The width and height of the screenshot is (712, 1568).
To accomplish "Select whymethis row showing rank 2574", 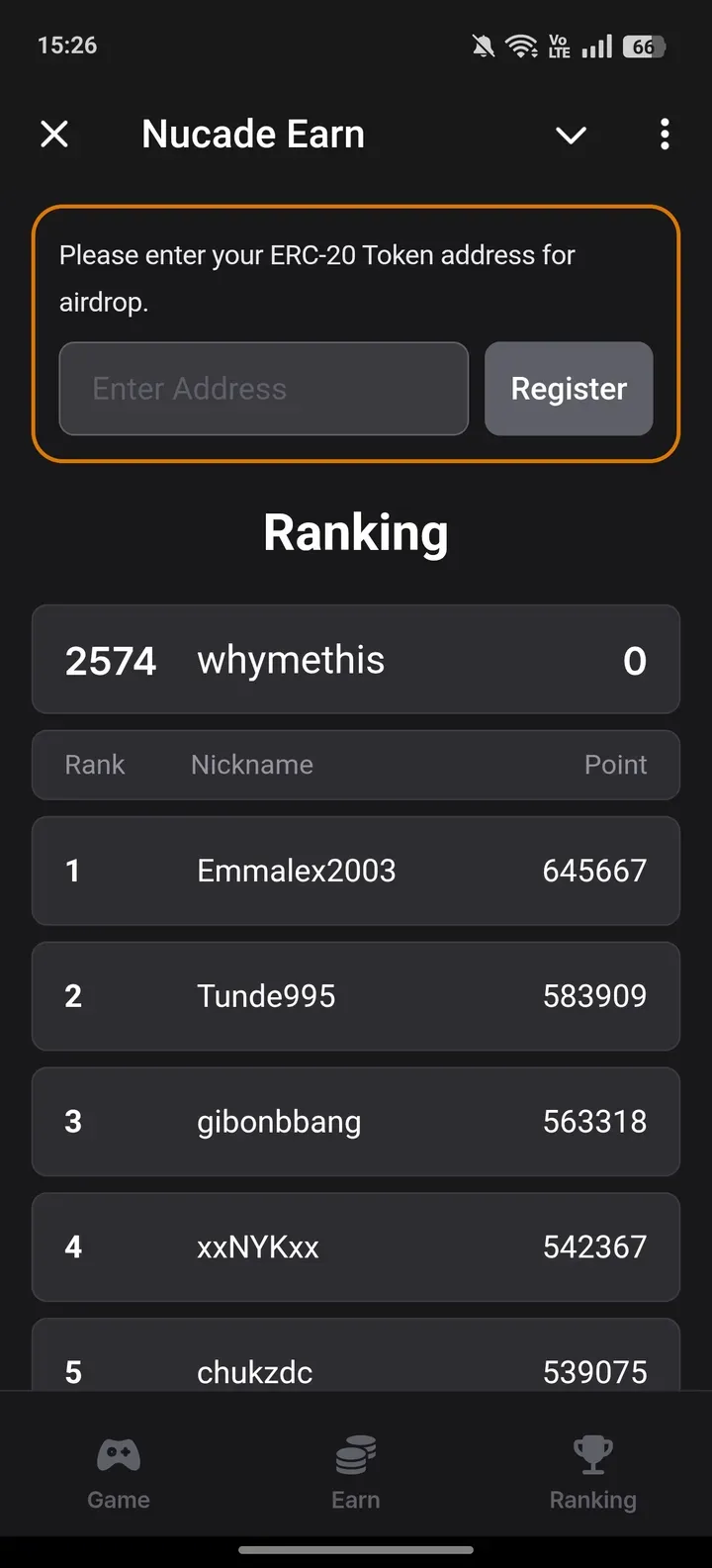I will [x=355, y=659].
